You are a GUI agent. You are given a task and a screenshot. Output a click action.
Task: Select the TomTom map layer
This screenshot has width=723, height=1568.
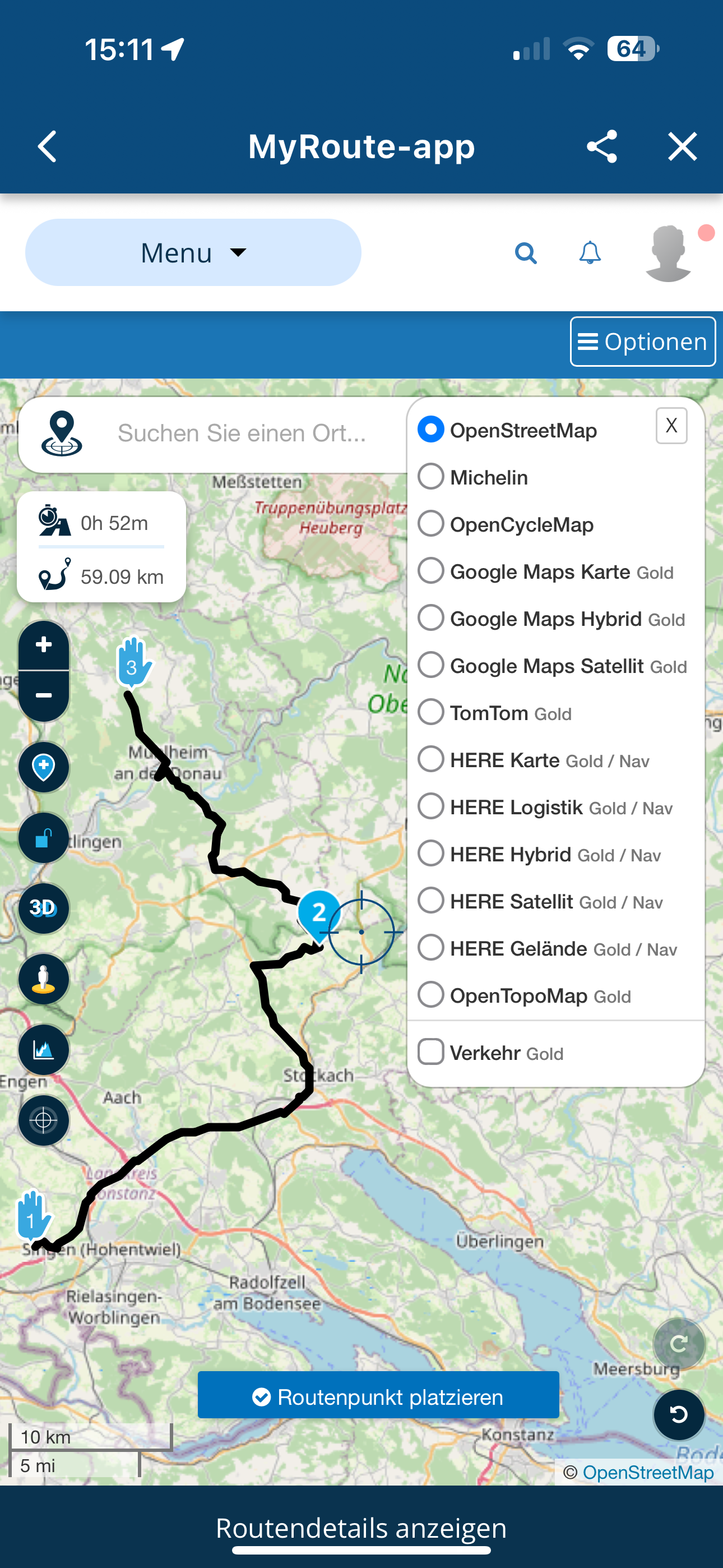[431, 712]
